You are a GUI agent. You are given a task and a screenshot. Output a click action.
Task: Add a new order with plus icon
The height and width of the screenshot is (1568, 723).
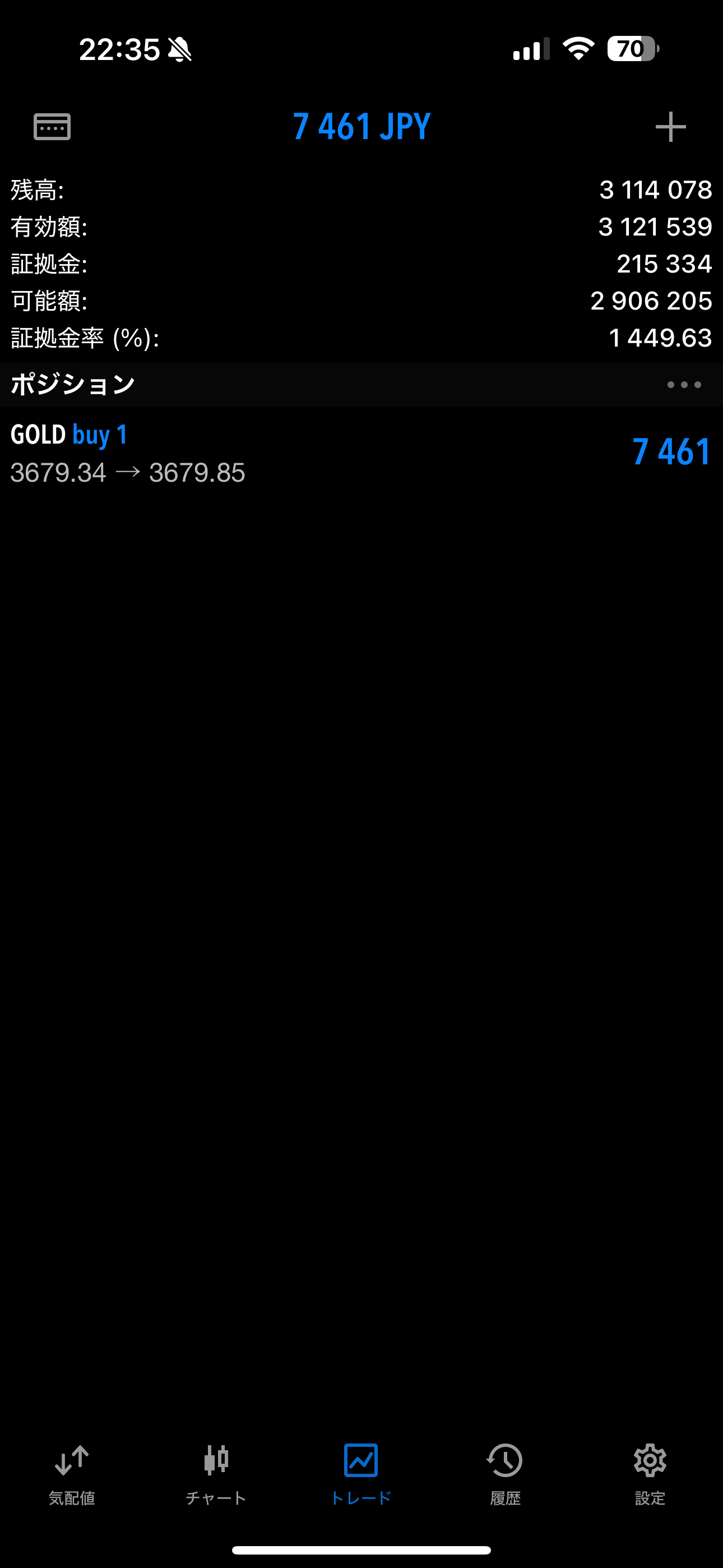coord(670,127)
